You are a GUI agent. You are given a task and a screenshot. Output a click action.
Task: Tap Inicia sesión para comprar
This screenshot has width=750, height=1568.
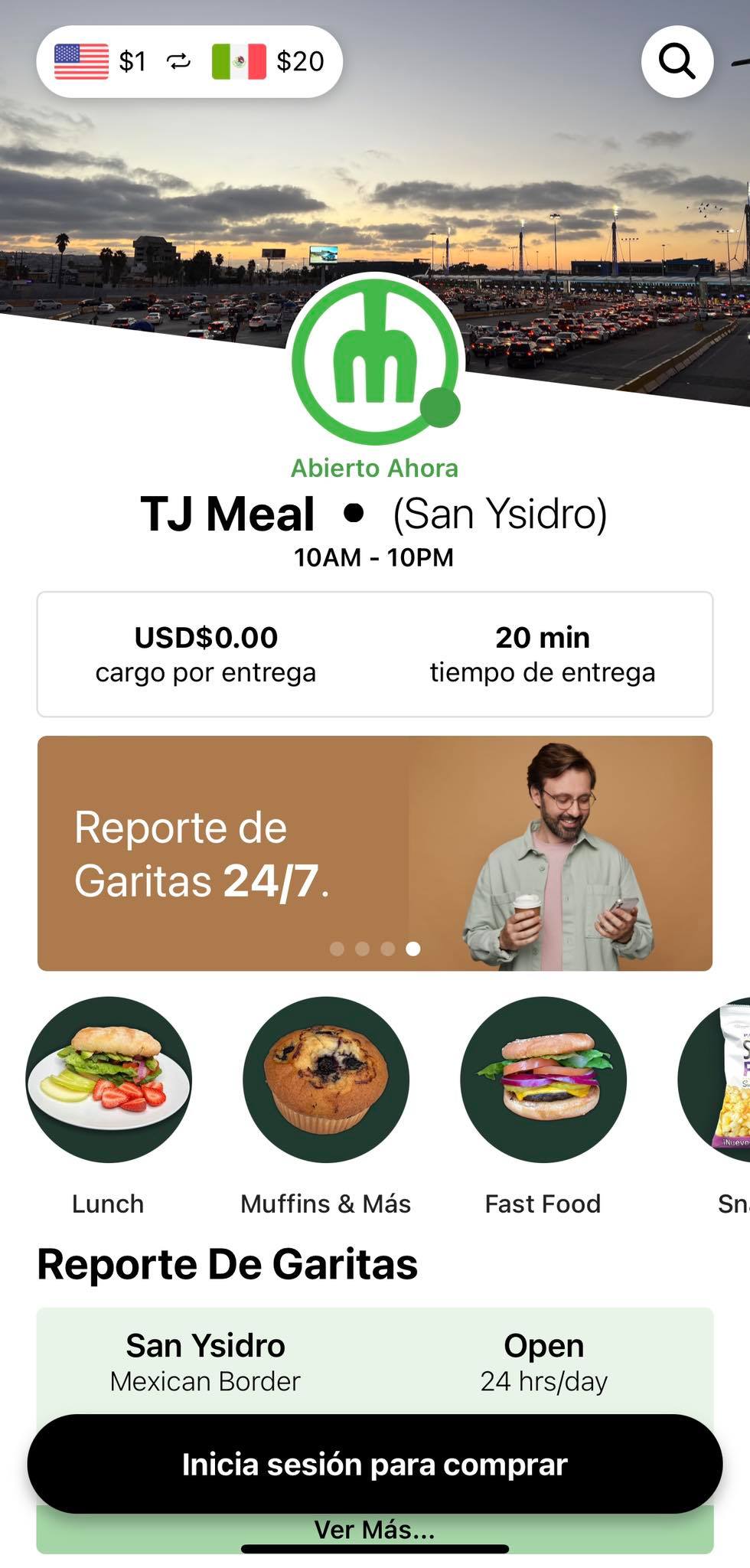374,1464
